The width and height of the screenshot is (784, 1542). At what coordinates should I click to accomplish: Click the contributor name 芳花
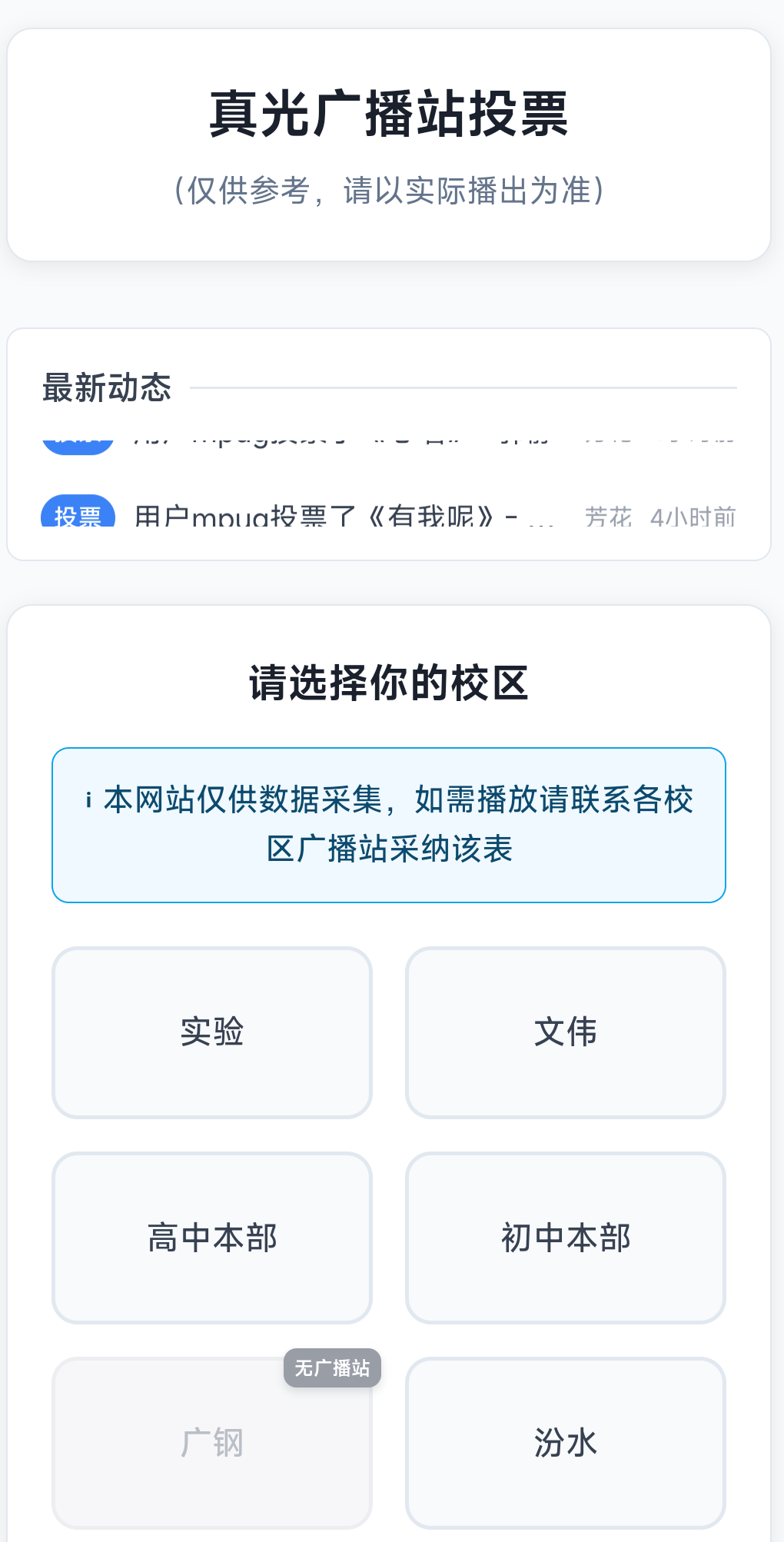tap(608, 515)
